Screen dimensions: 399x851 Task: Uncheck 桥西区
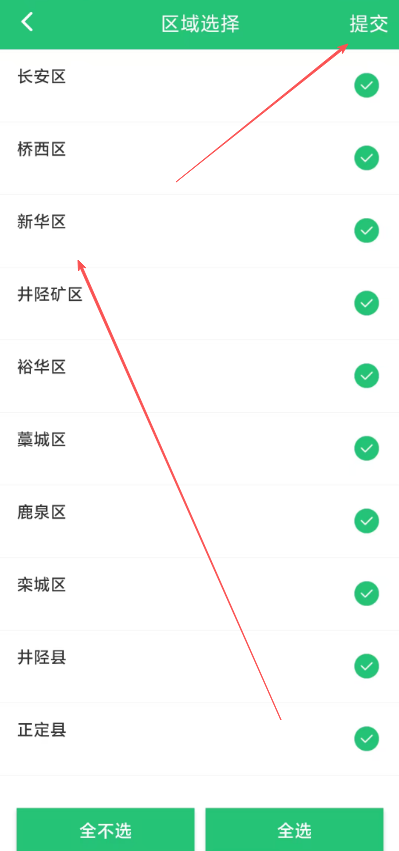(x=366, y=158)
